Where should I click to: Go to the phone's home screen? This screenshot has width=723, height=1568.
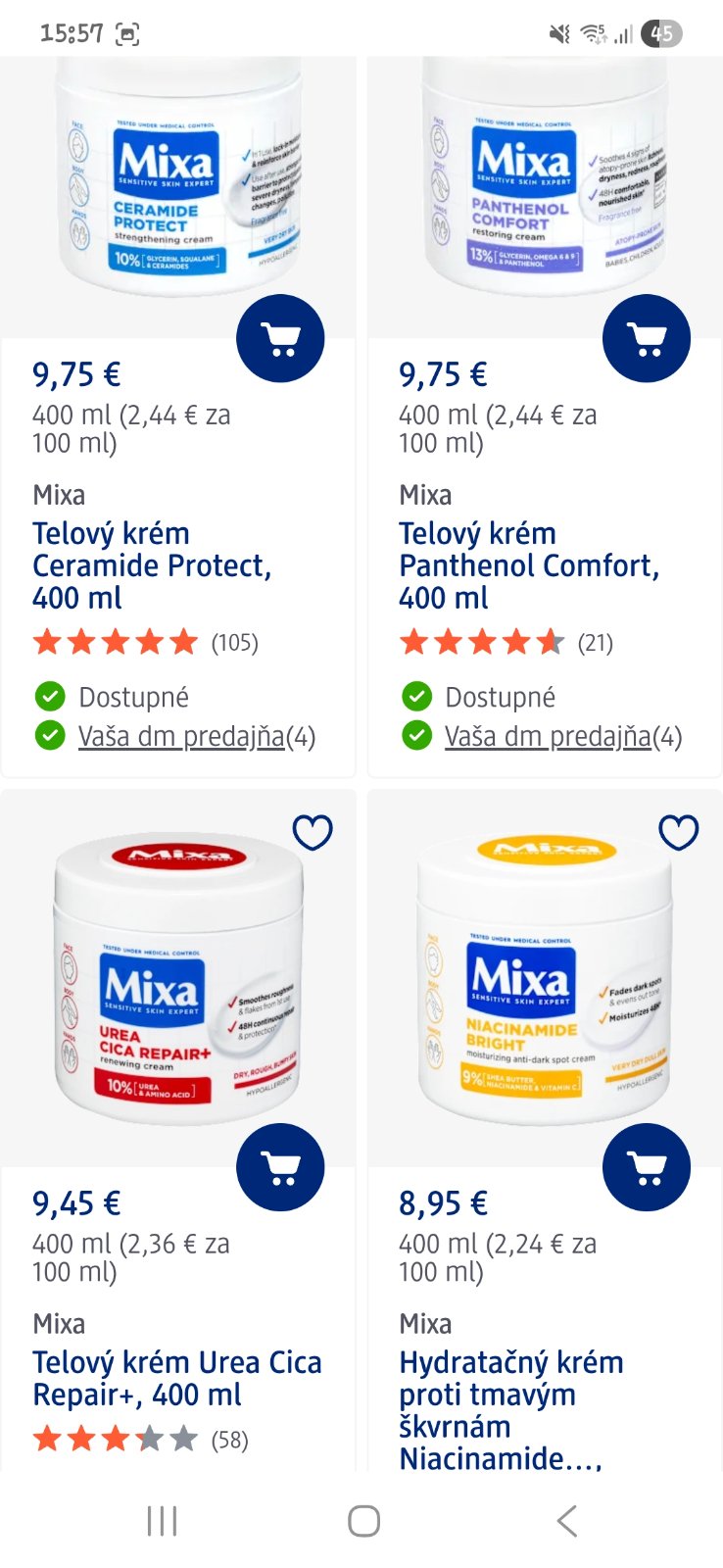coord(363,1521)
